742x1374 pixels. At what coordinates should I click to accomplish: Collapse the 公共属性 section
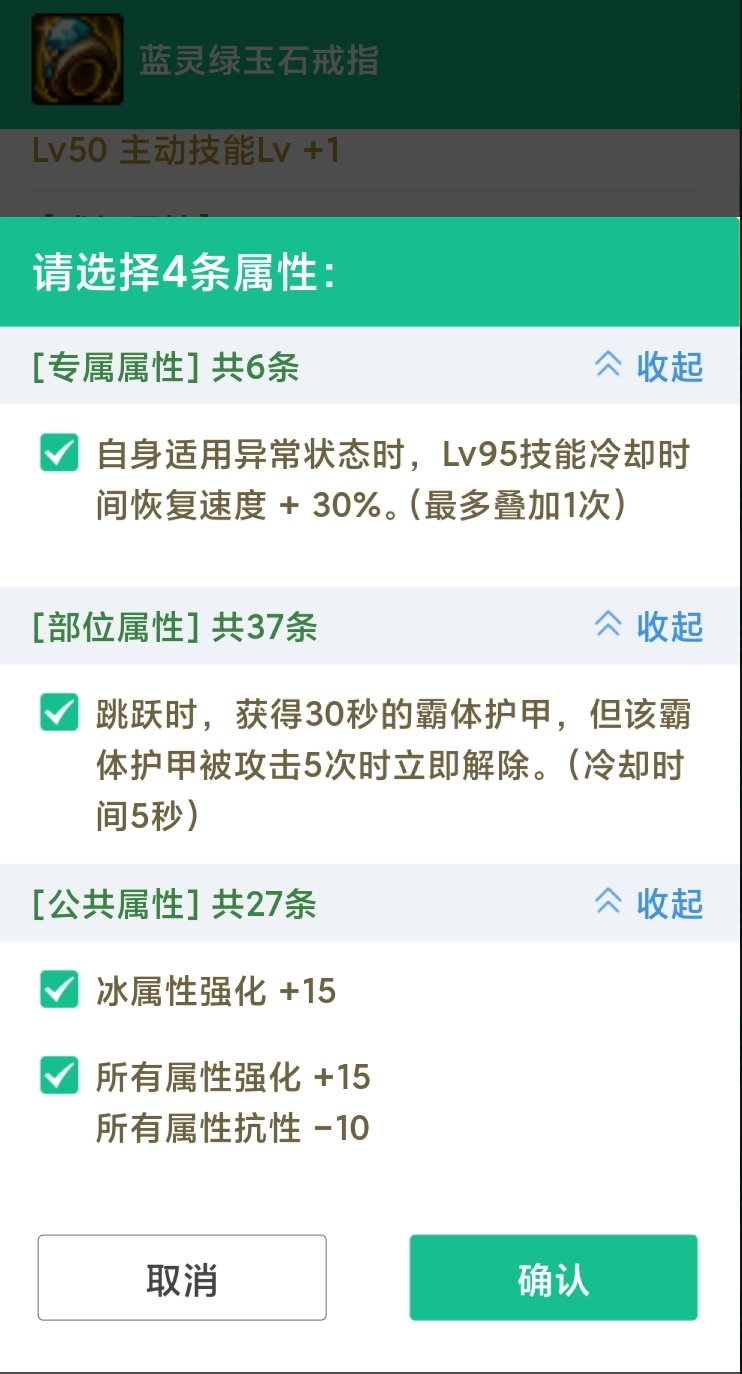tap(648, 903)
